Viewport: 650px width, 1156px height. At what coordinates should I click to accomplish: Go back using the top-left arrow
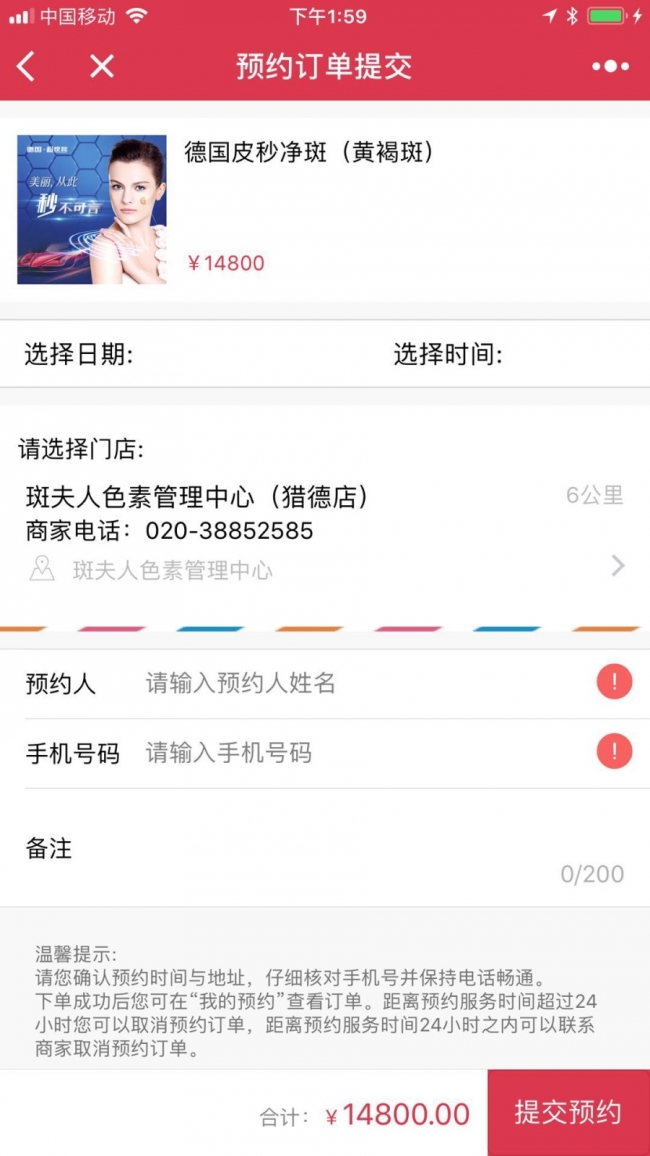click(27, 67)
